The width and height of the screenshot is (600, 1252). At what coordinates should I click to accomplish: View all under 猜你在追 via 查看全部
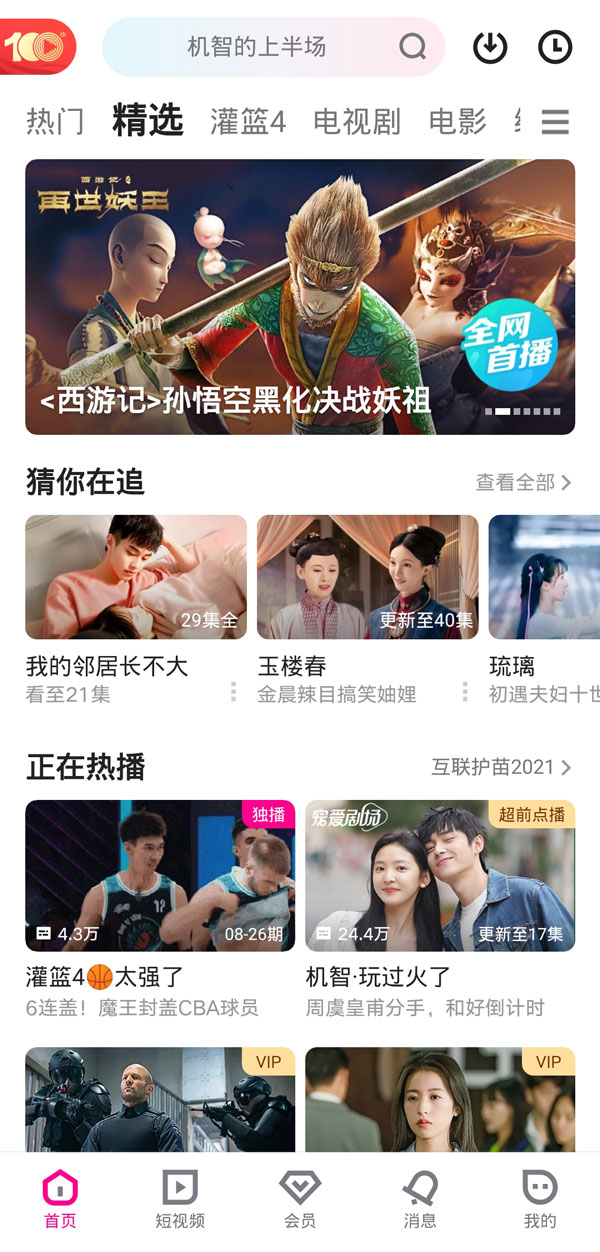[x=523, y=483]
